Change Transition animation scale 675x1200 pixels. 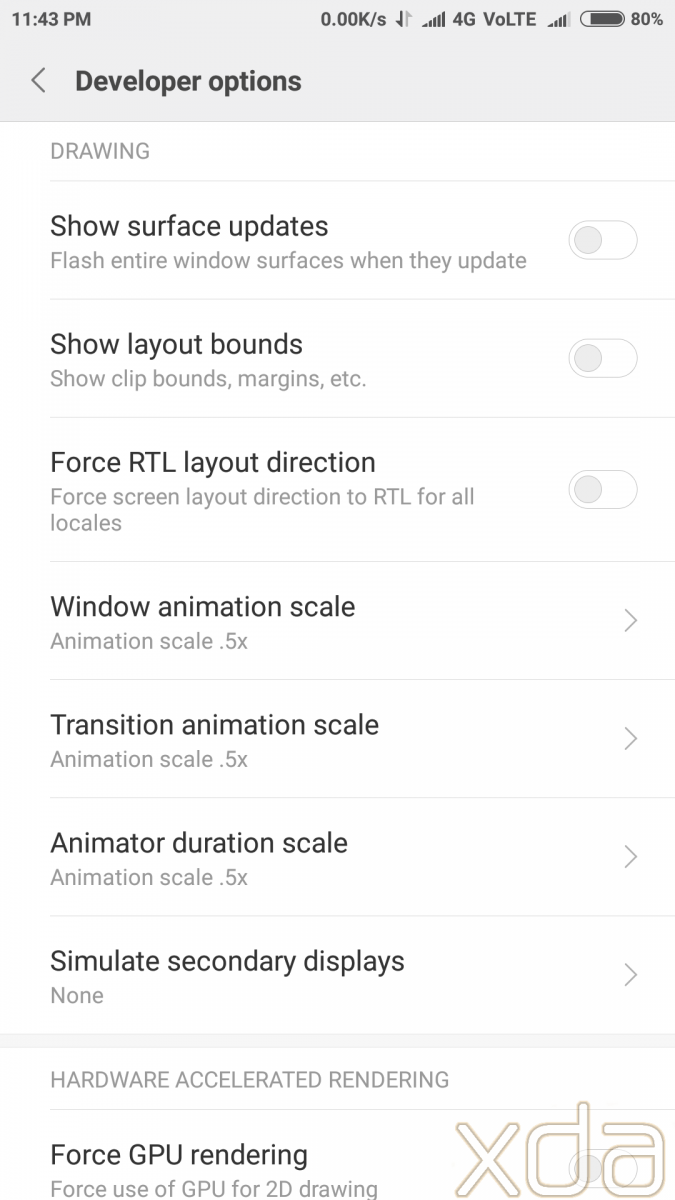337,739
